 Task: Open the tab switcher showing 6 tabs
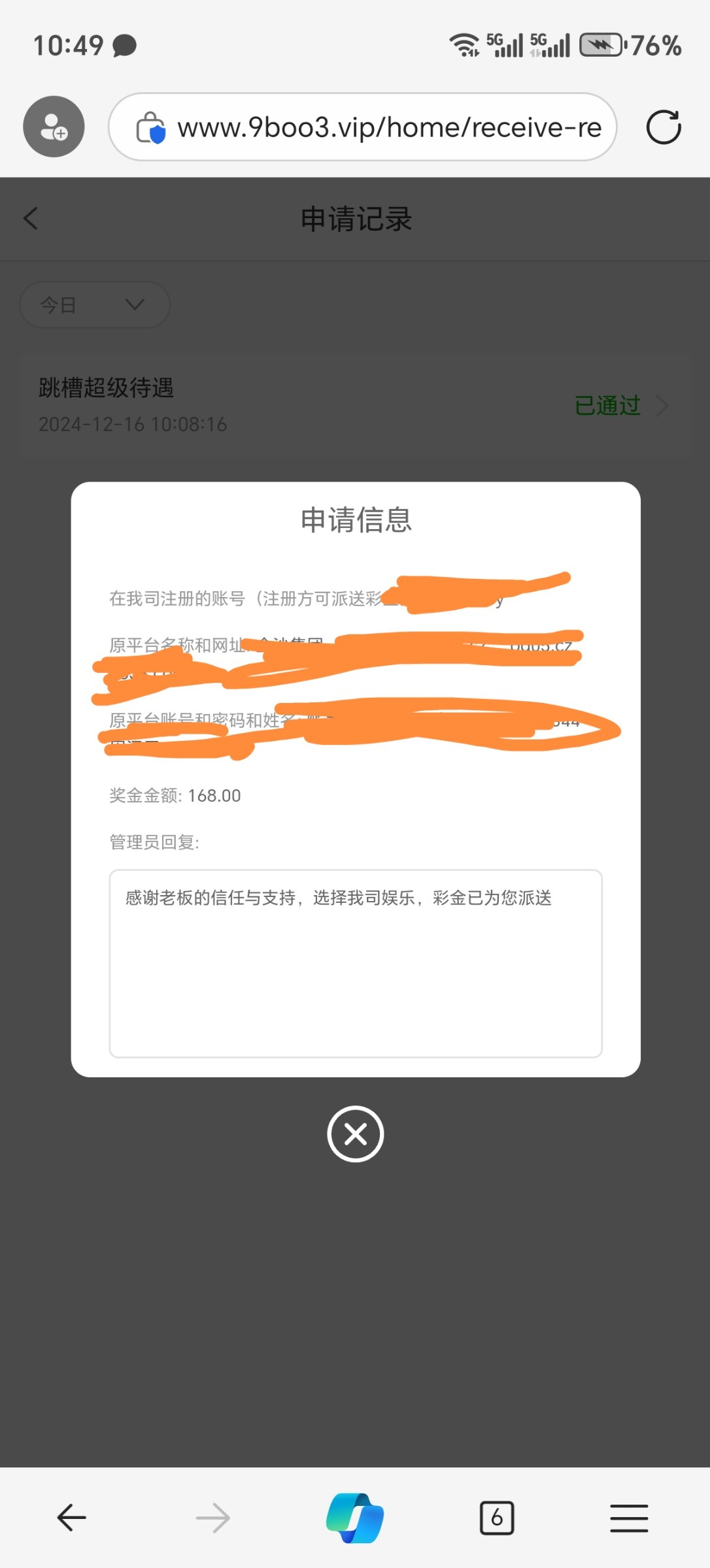pos(496,1518)
